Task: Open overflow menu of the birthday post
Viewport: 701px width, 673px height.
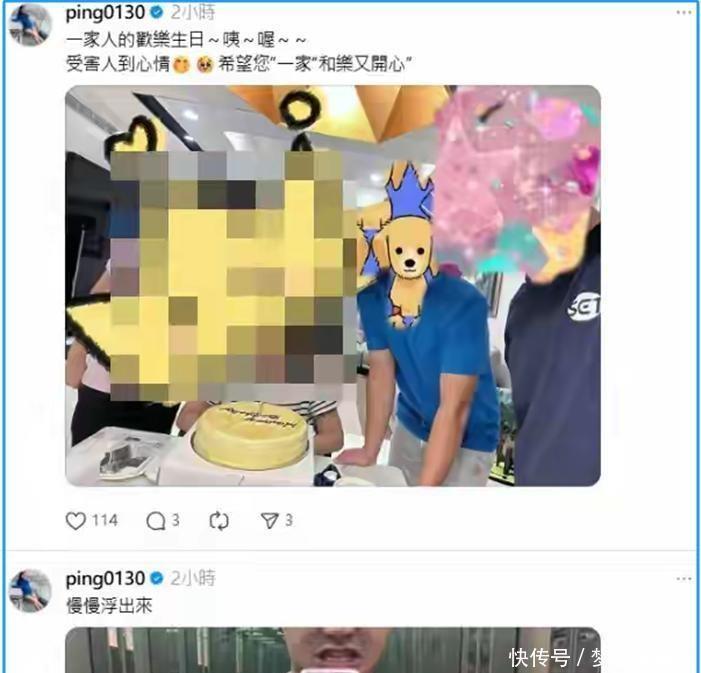Action: (683, 13)
